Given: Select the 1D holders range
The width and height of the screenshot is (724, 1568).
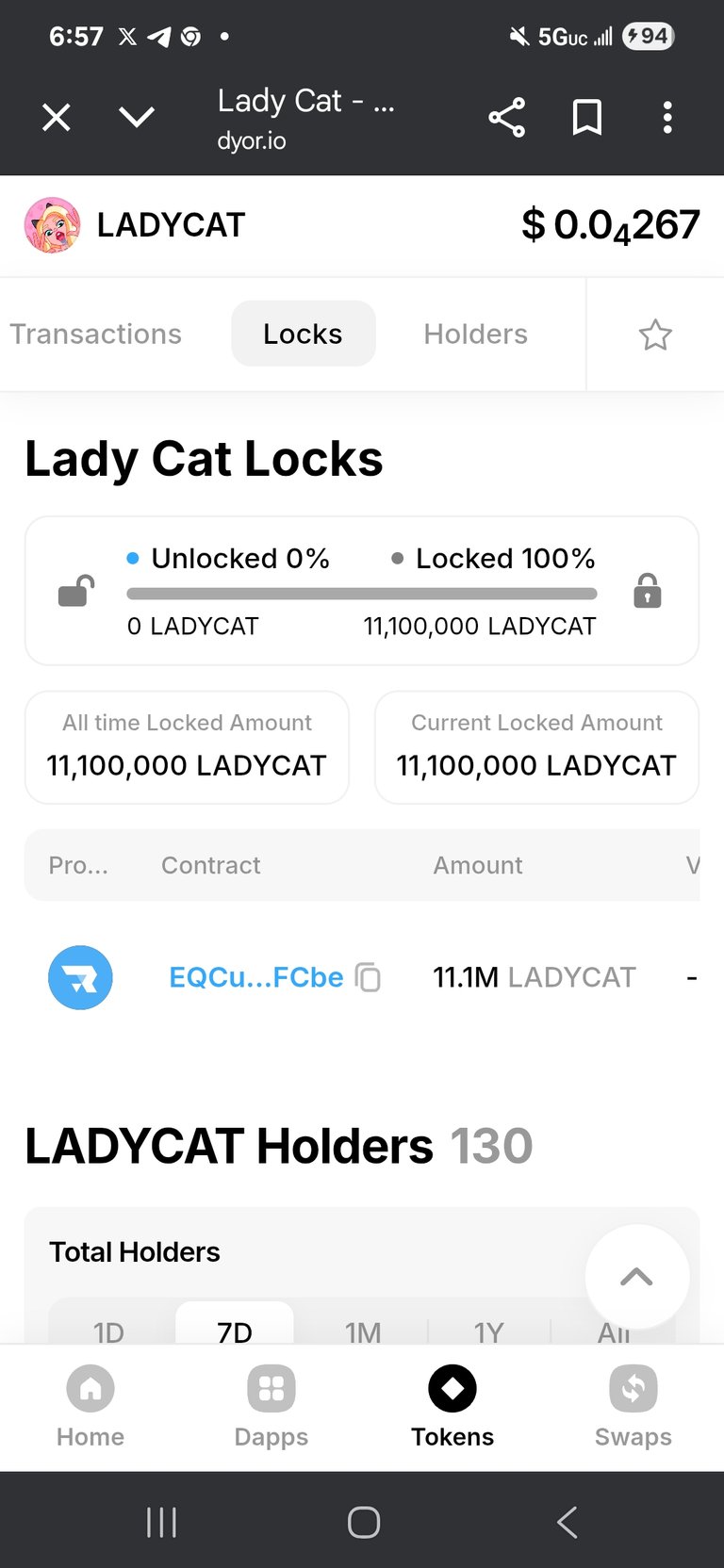Looking at the screenshot, I should click(x=108, y=1331).
